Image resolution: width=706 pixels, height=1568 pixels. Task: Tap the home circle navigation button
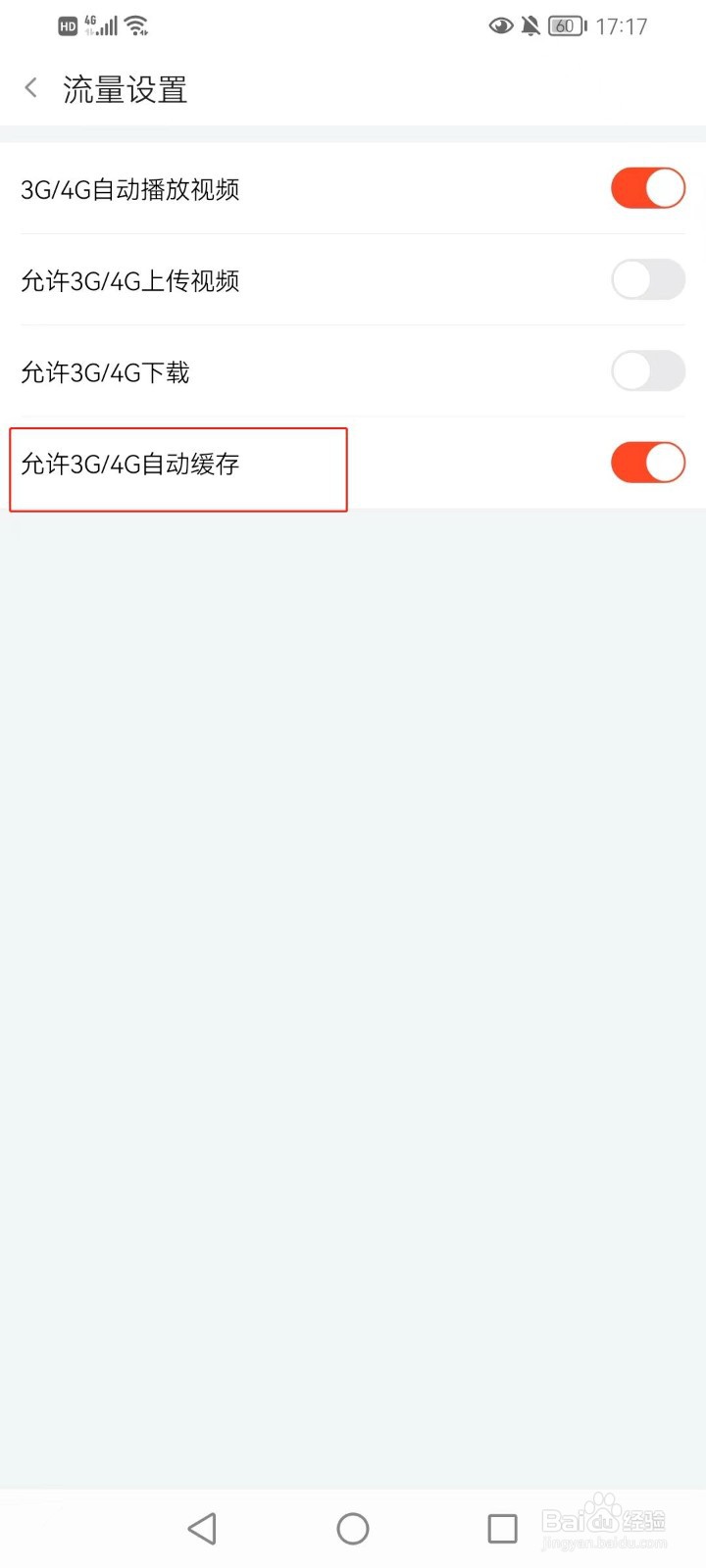[352, 1527]
